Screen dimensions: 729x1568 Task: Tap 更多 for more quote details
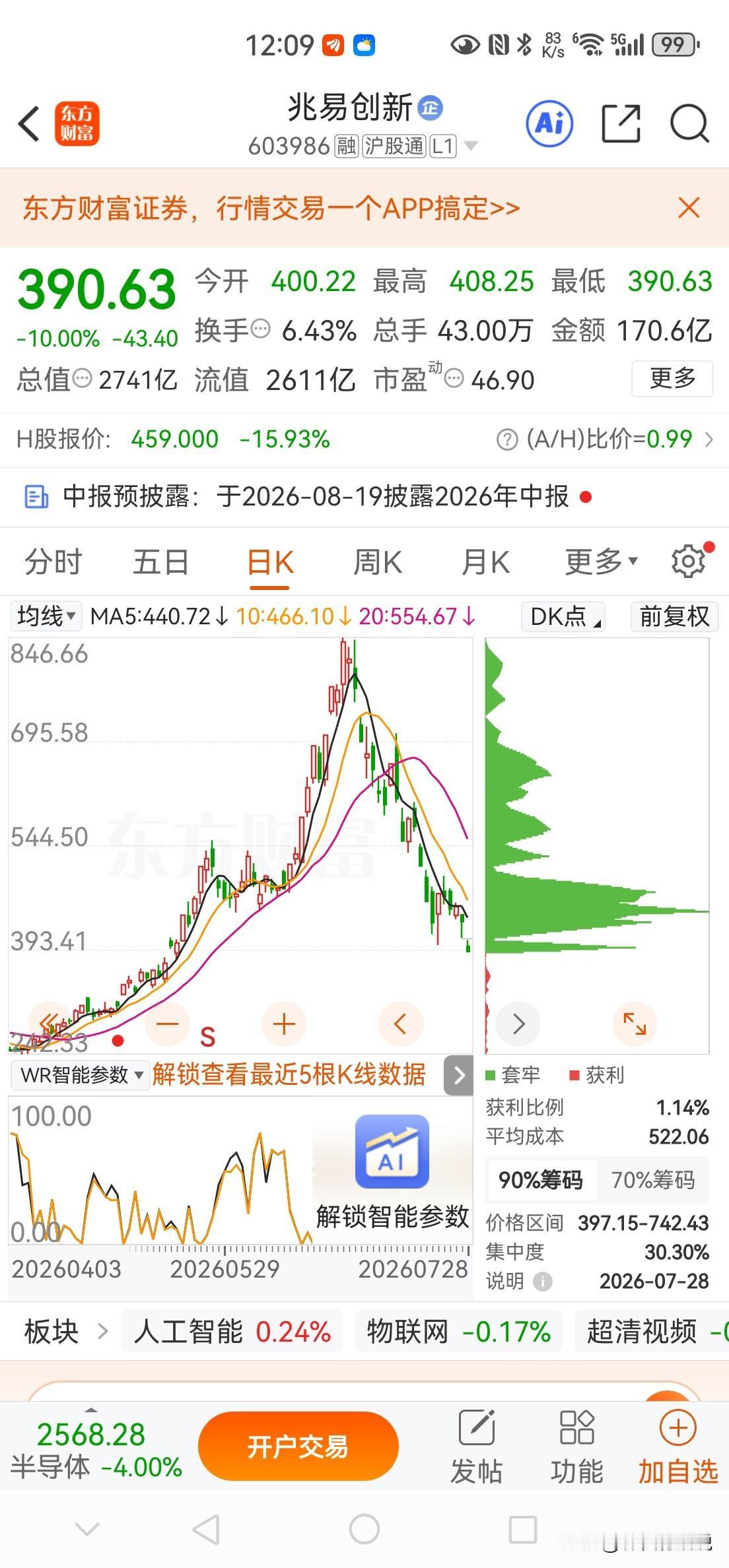[672, 378]
